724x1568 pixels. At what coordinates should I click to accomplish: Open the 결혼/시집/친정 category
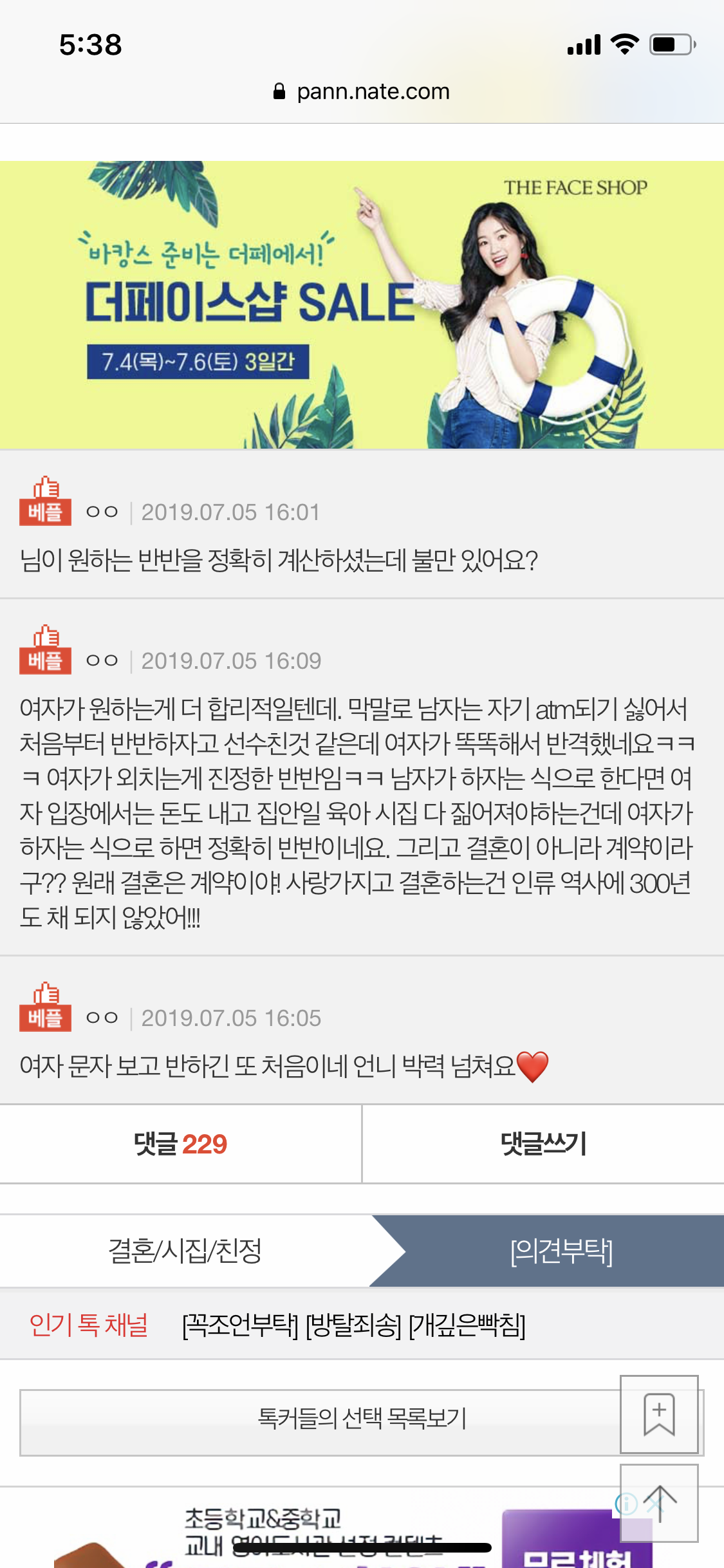point(185,1251)
